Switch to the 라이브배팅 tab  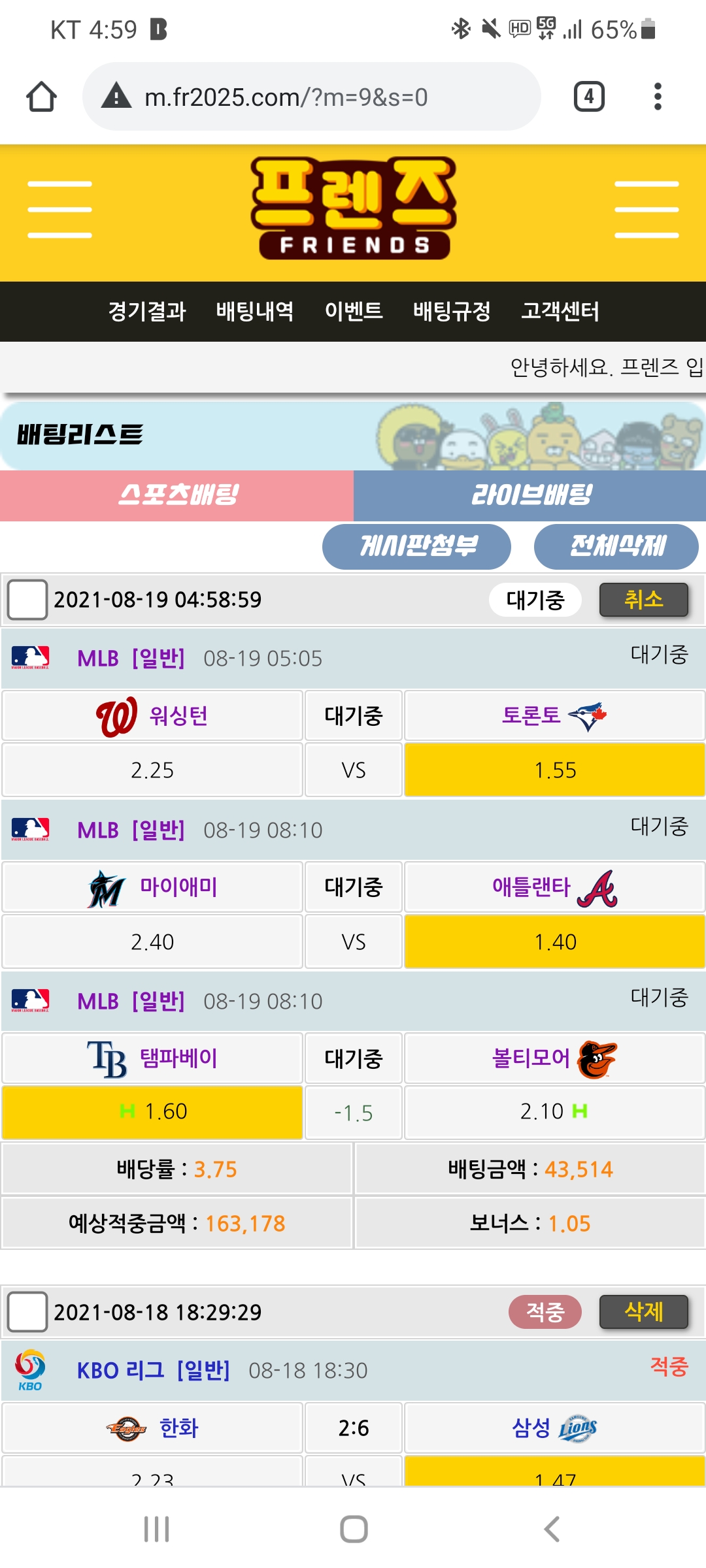coord(530,495)
